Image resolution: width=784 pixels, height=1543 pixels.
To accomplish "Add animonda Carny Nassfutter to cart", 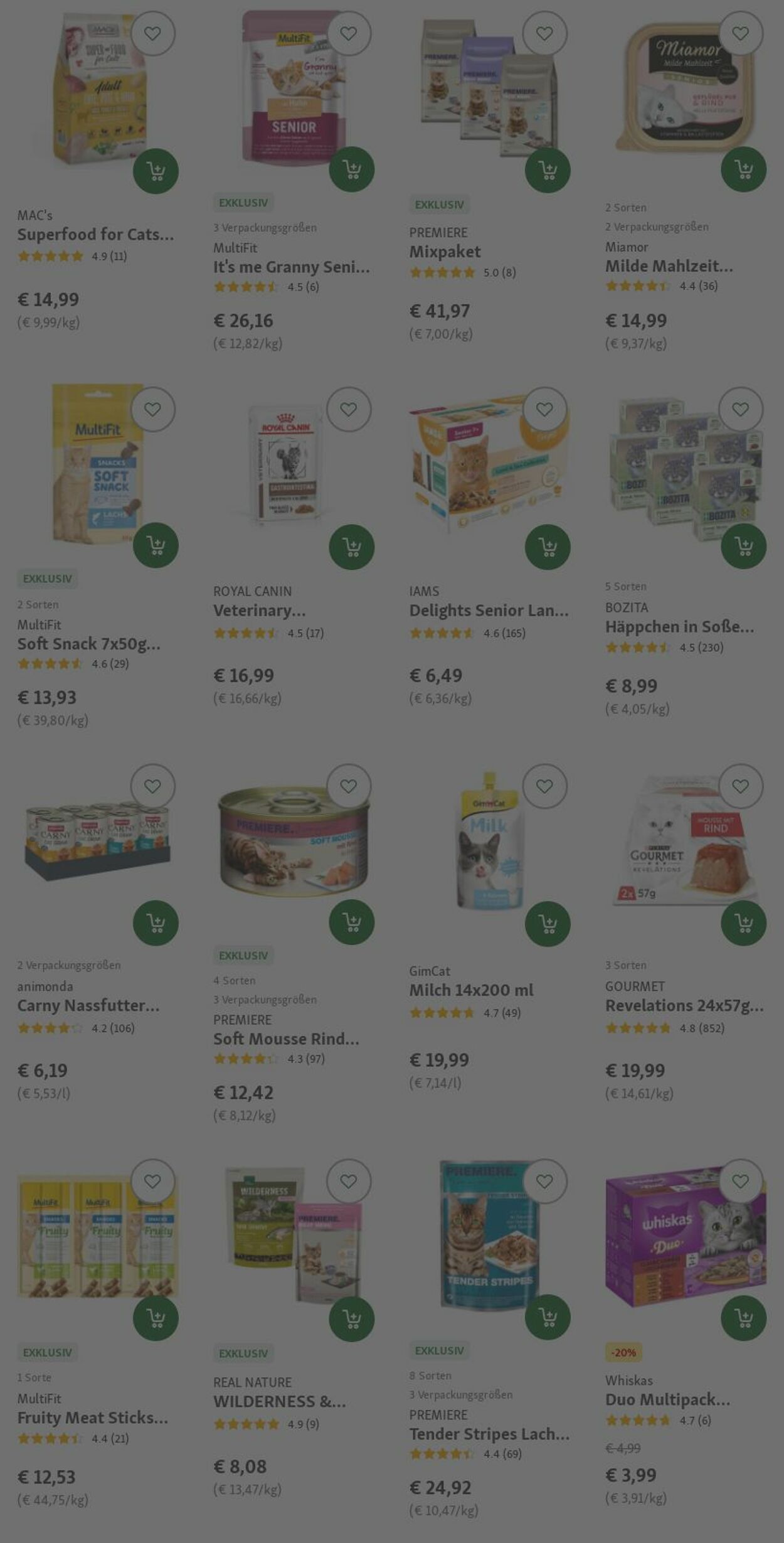I will pyautogui.click(x=156, y=923).
